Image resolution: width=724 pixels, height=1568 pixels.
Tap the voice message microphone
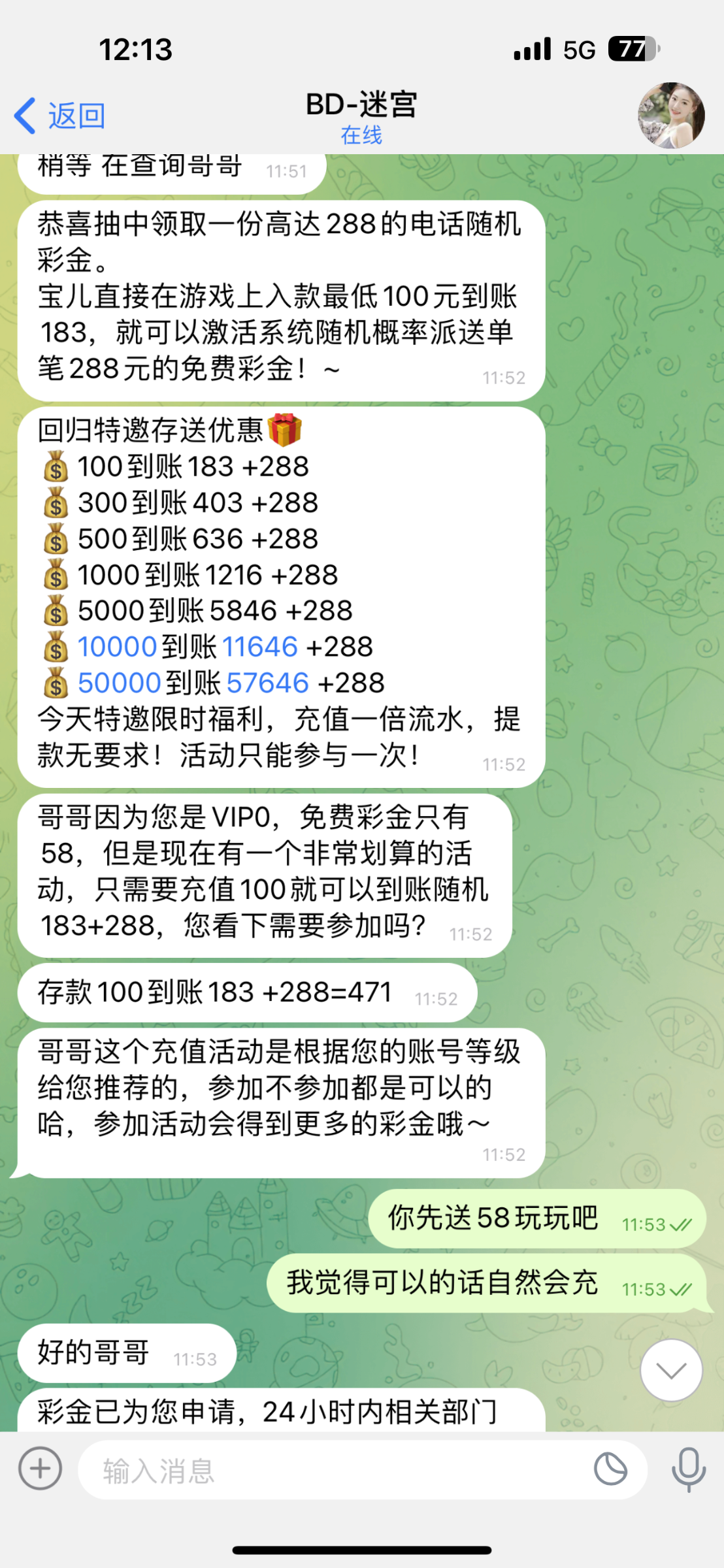(x=689, y=1469)
